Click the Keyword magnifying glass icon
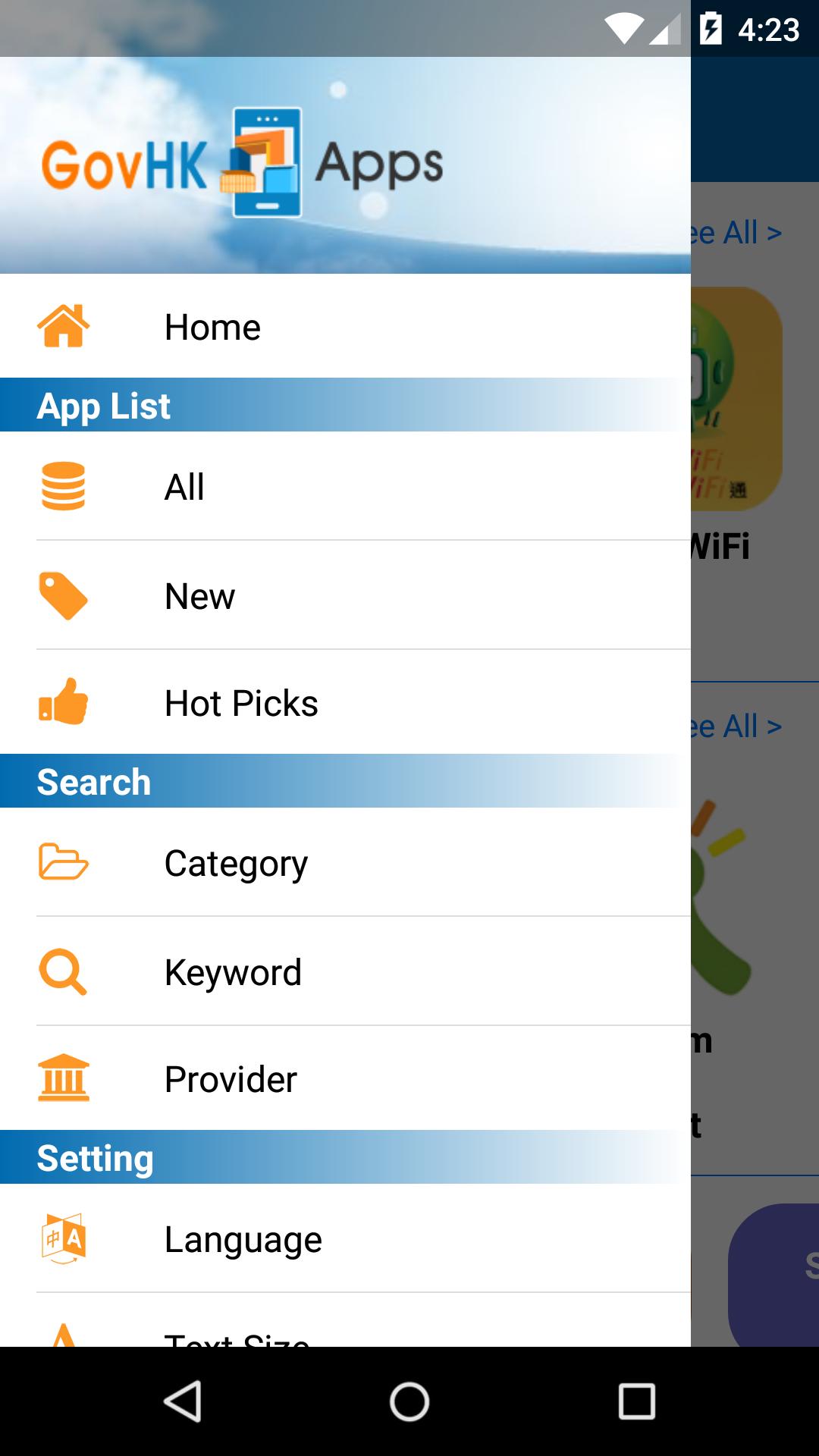The height and width of the screenshot is (1456, 819). (64, 971)
